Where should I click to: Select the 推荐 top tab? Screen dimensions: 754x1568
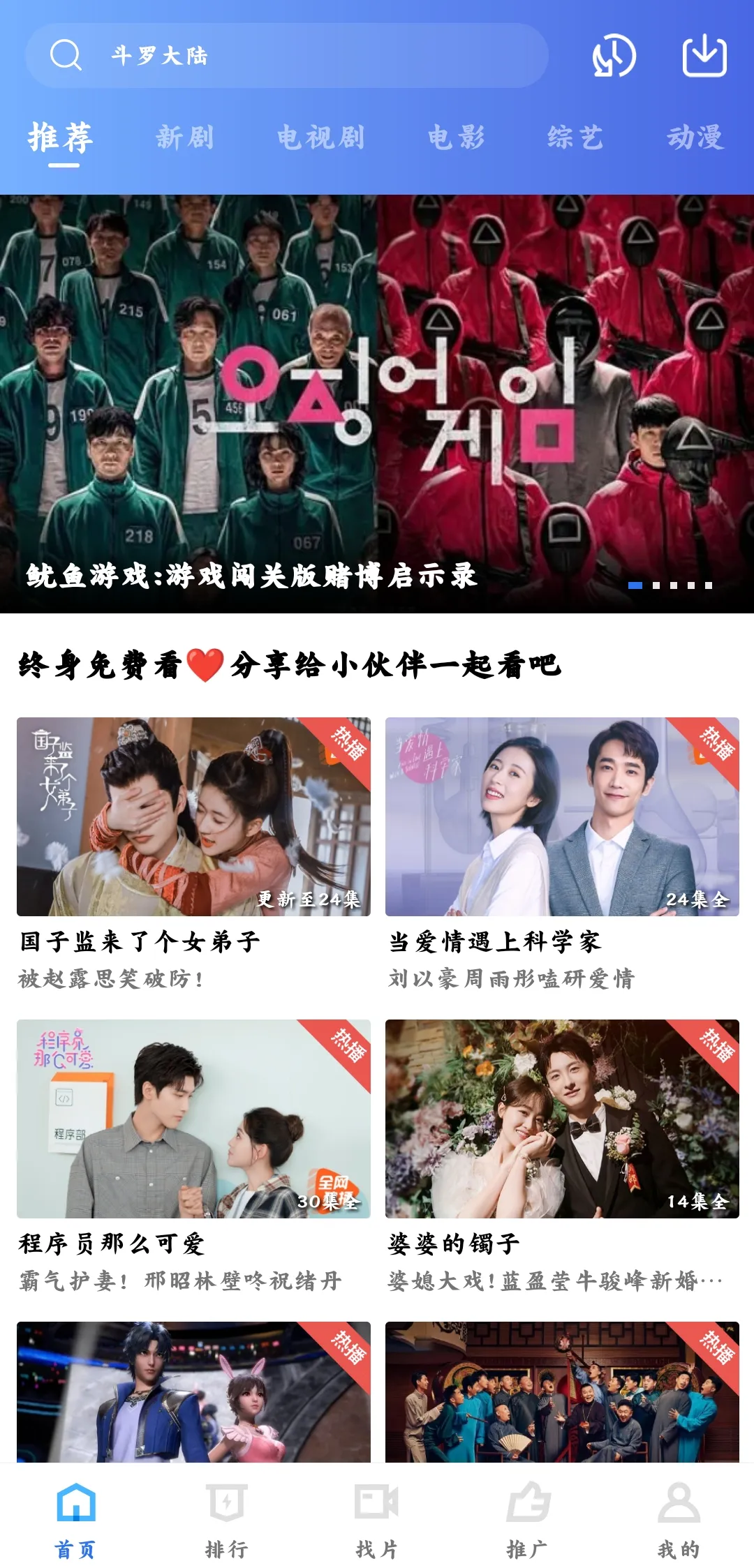(x=61, y=137)
